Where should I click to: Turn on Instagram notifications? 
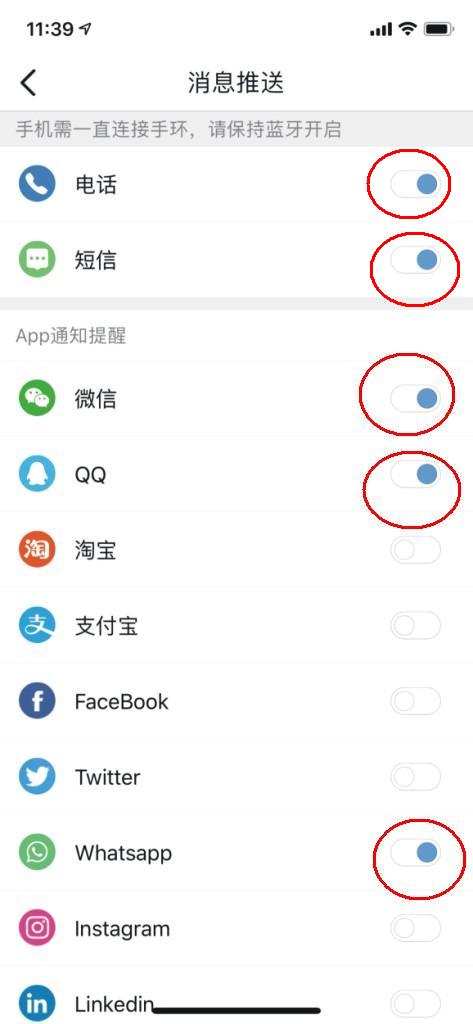416,928
